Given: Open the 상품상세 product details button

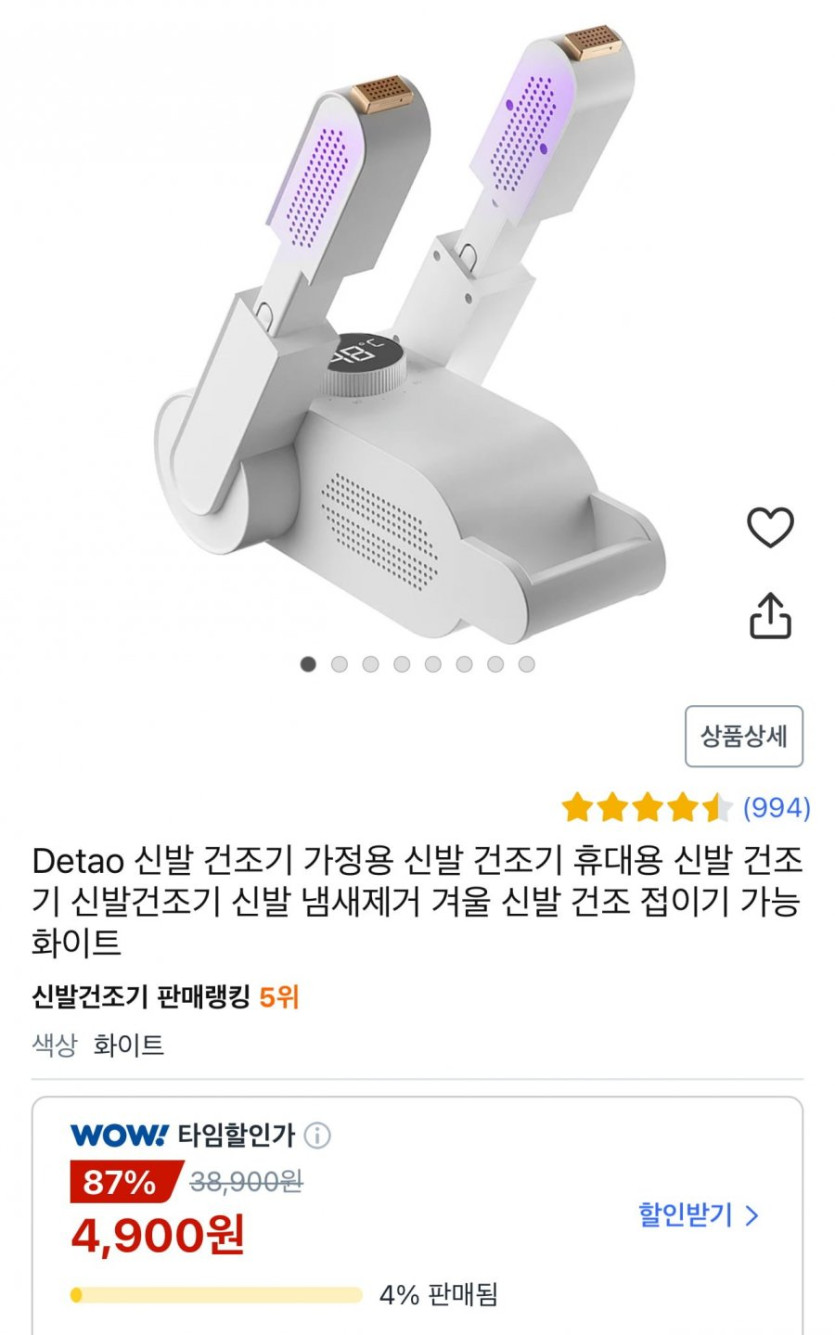Looking at the screenshot, I should pos(744,736).
